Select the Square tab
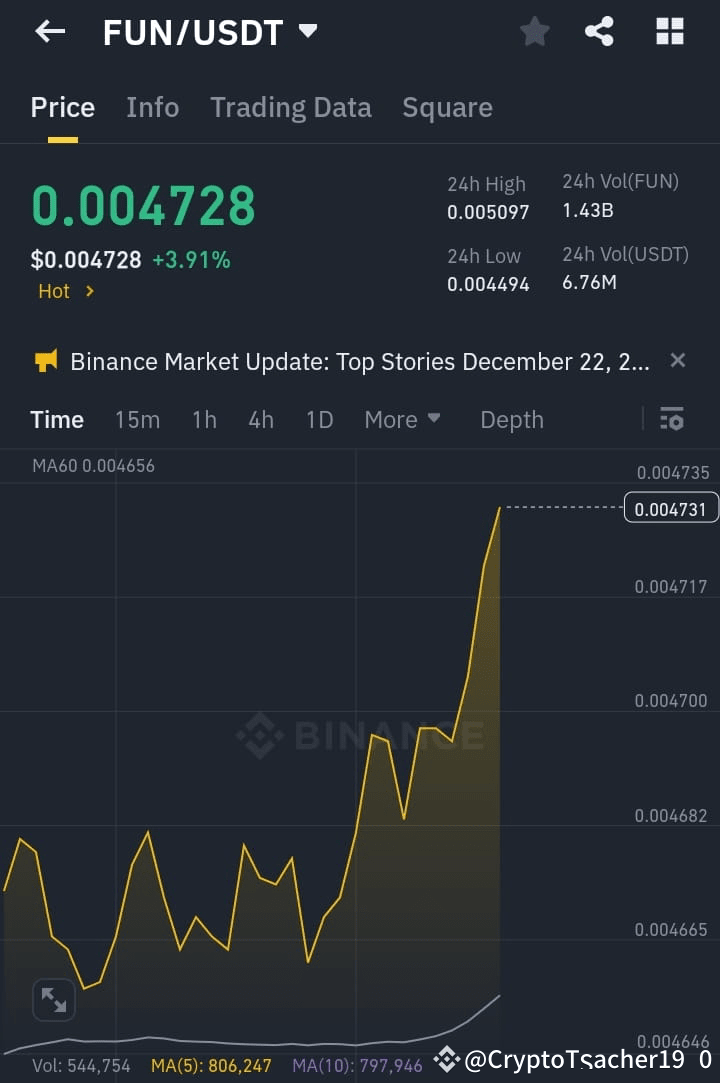This screenshot has width=720, height=1083. [447, 107]
